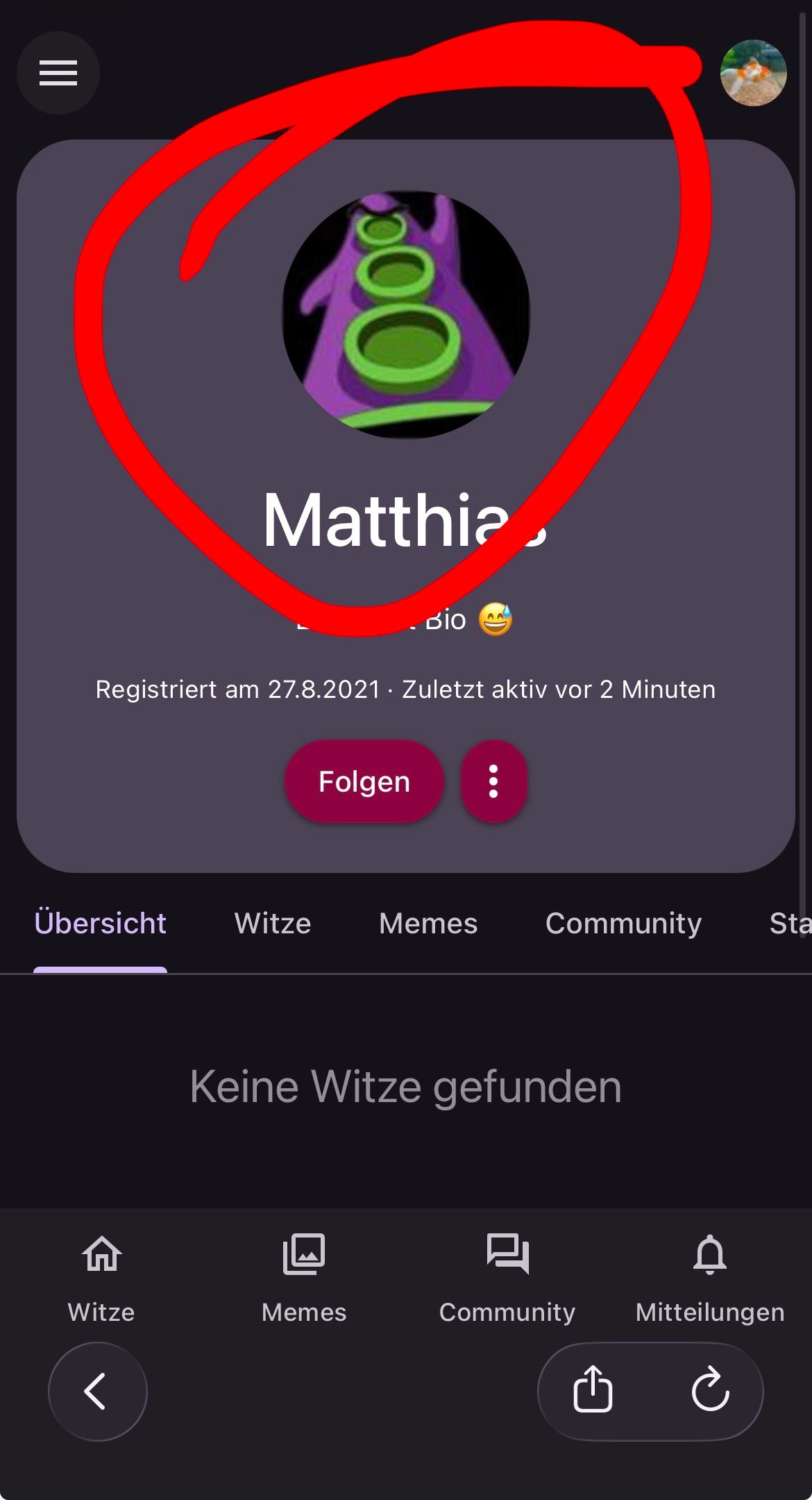This screenshot has width=812, height=1500.
Task: Open your own account avatar
Action: coord(753,73)
